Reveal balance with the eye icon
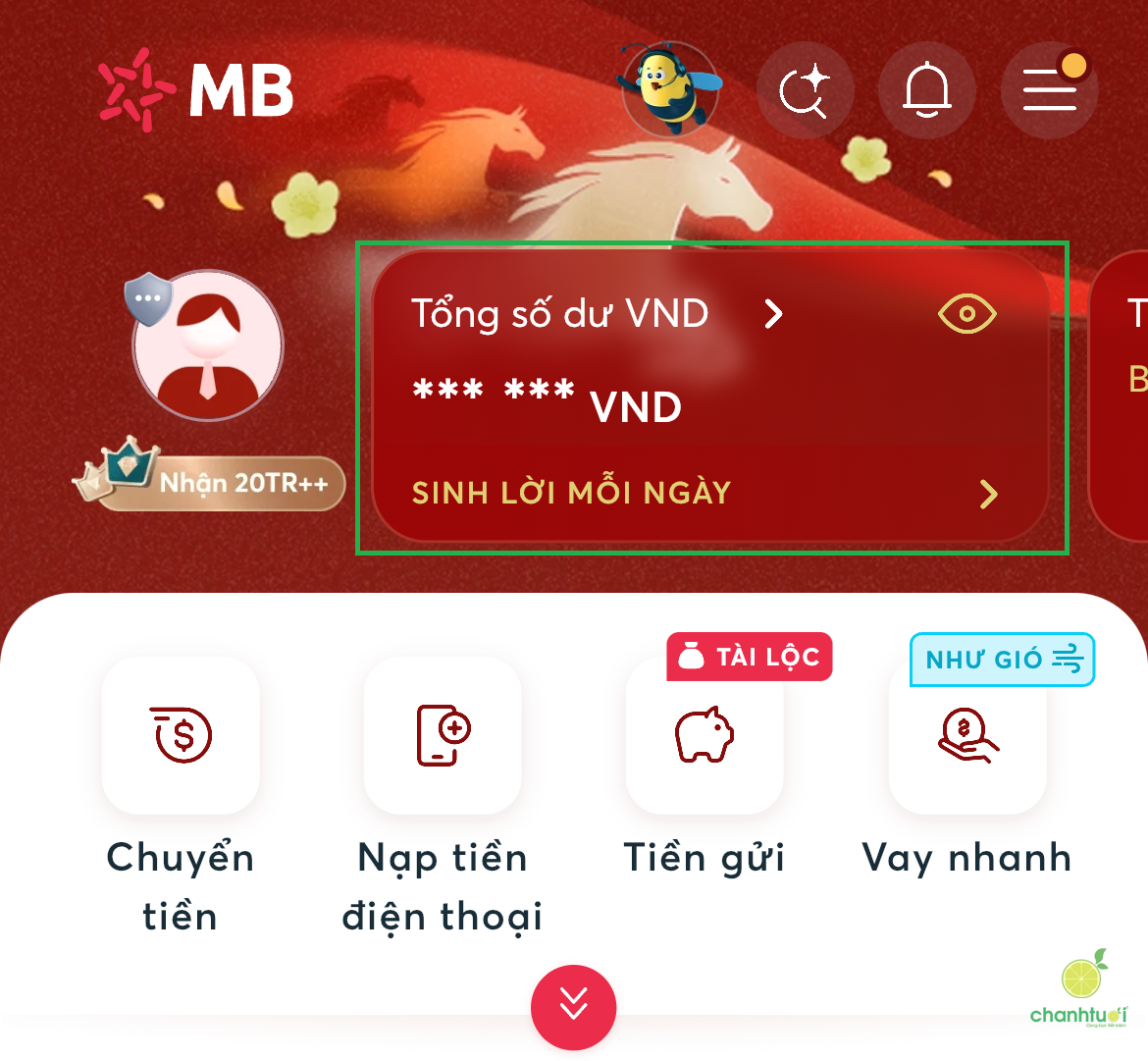Screen dimensions: 1148x1061 coord(966,314)
